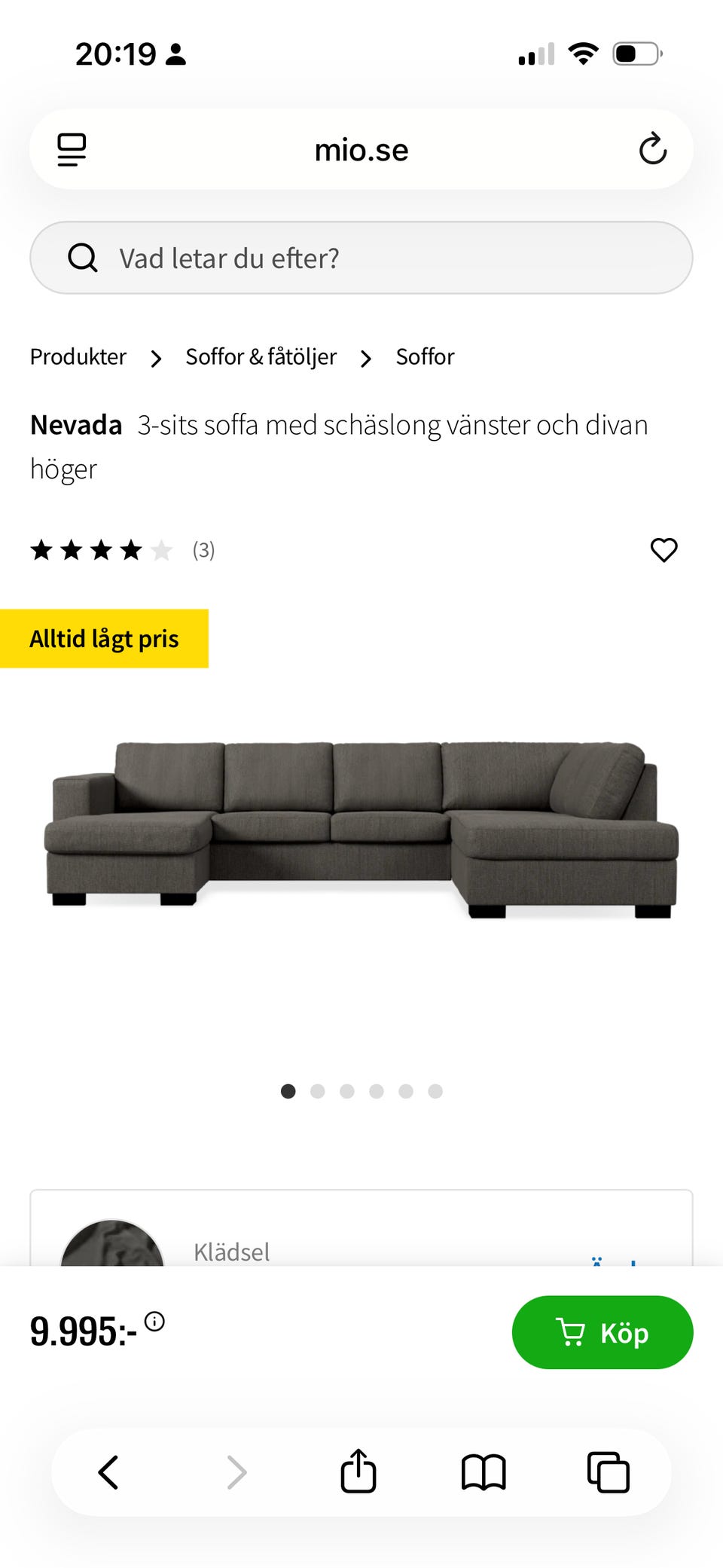The width and height of the screenshot is (723, 1568).
Task: Tap the magnifying glass search icon
Action: [83, 258]
